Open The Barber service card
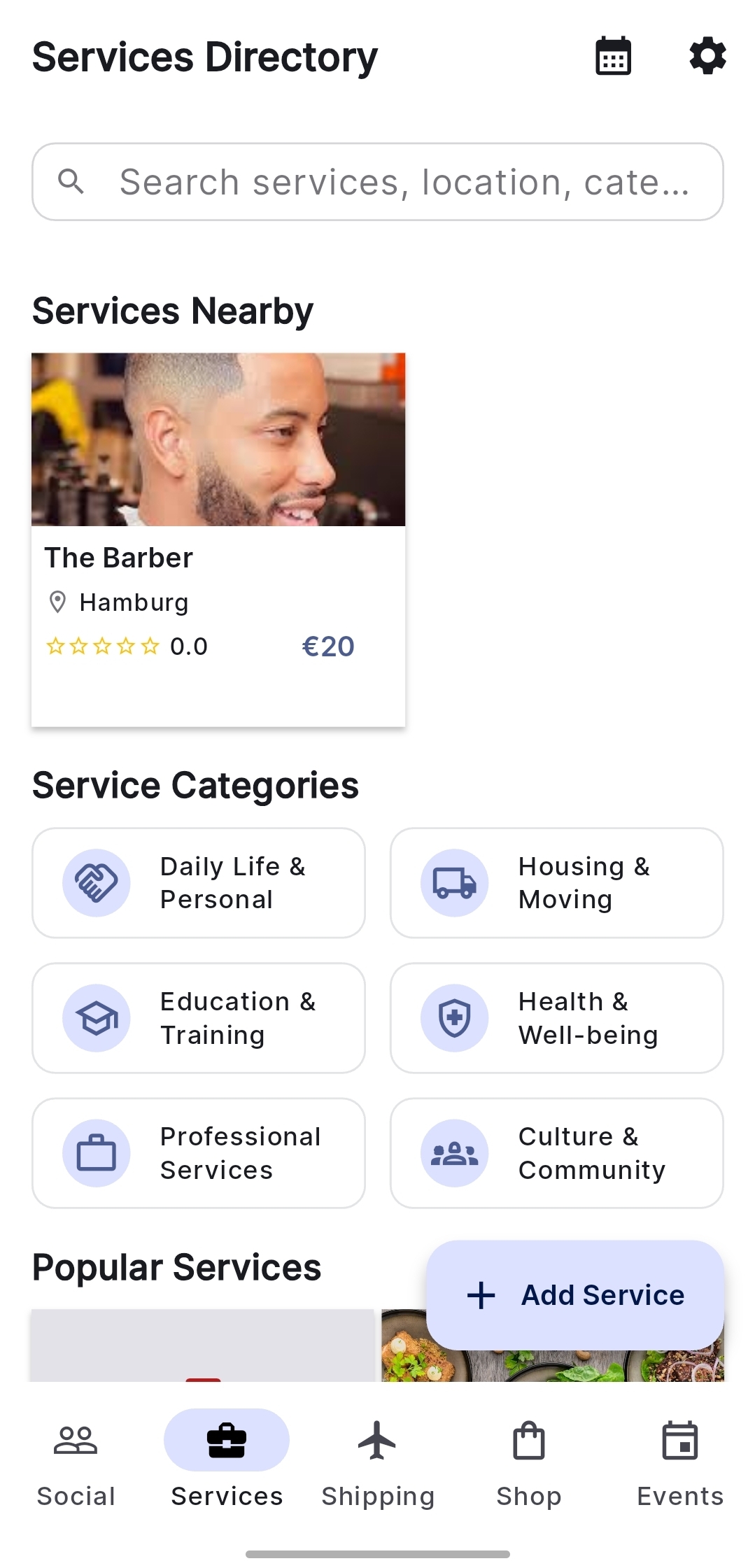The height and width of the screenshot is (1568, 755). [217, 539]
